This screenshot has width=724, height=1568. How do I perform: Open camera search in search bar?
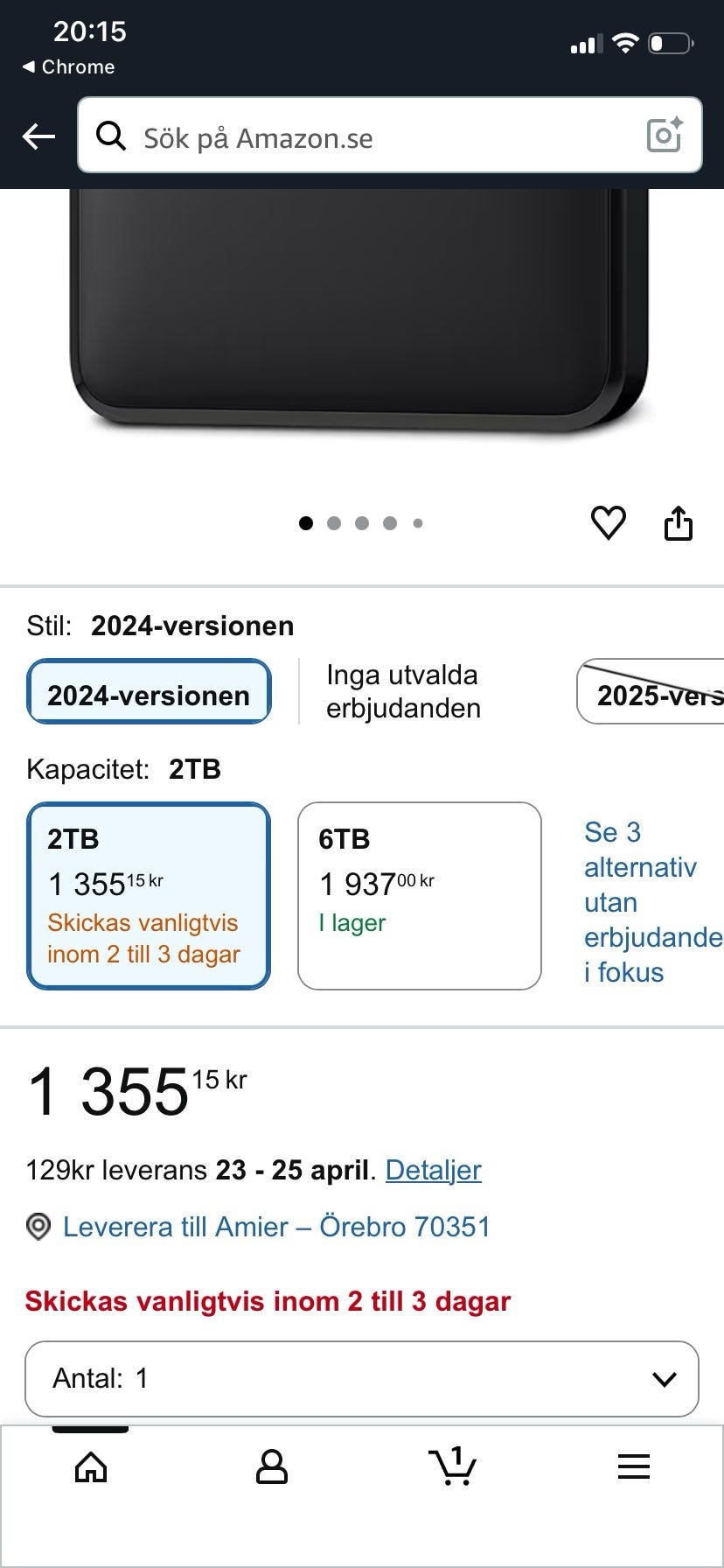pos(664,136)
